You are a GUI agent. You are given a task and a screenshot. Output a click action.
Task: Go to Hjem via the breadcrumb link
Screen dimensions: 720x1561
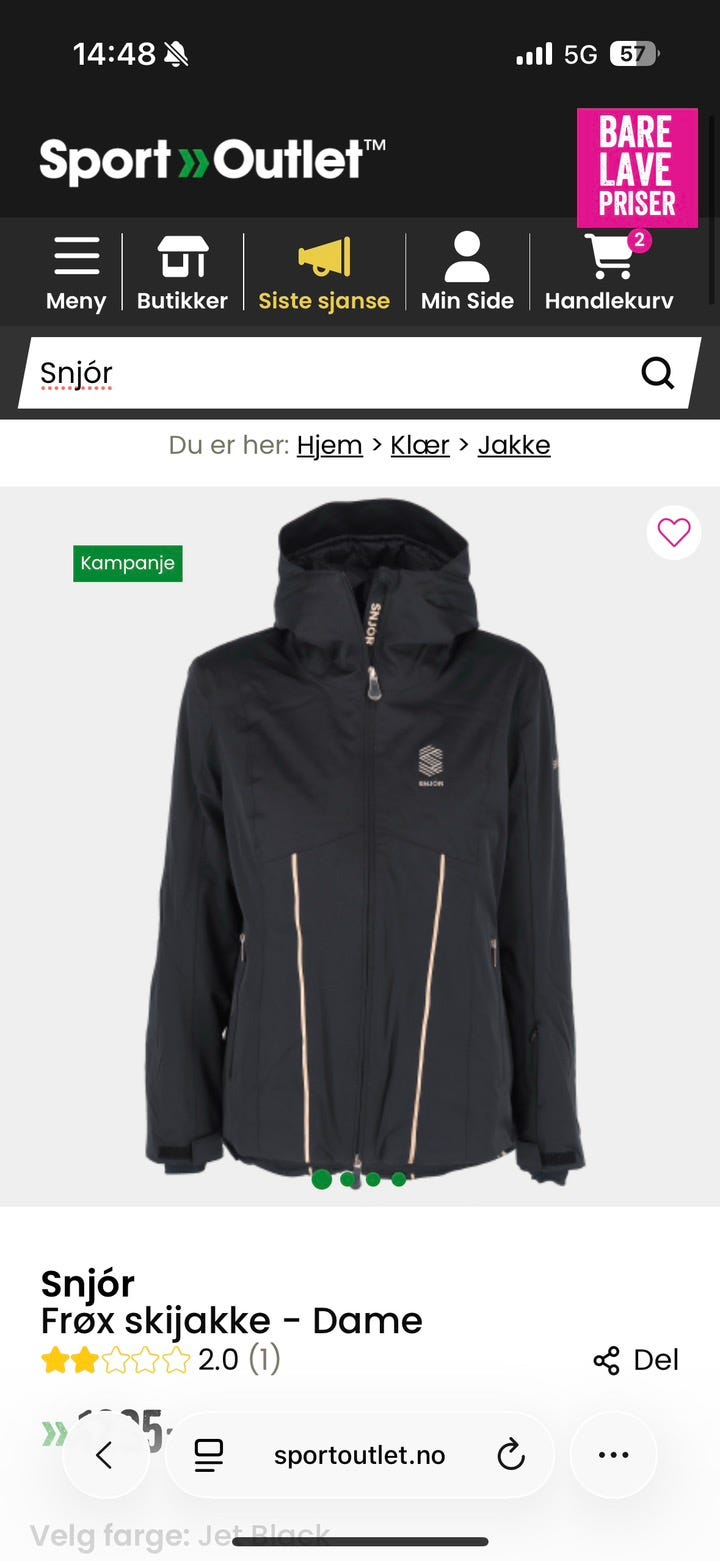(x=330, y=445)
